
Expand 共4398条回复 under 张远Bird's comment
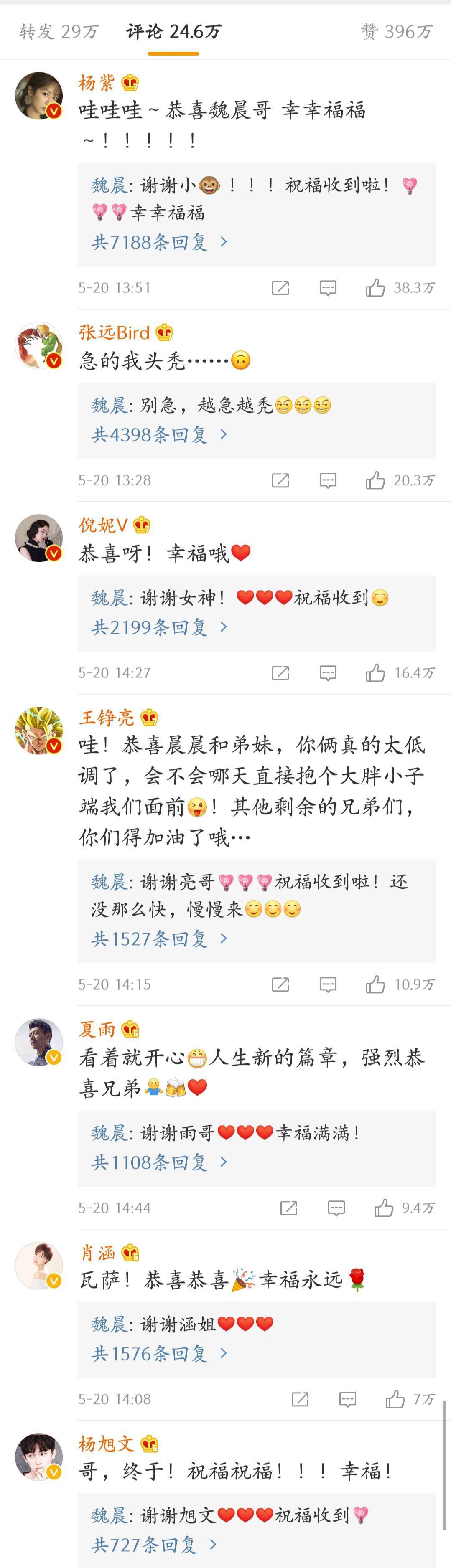point(159,435)
